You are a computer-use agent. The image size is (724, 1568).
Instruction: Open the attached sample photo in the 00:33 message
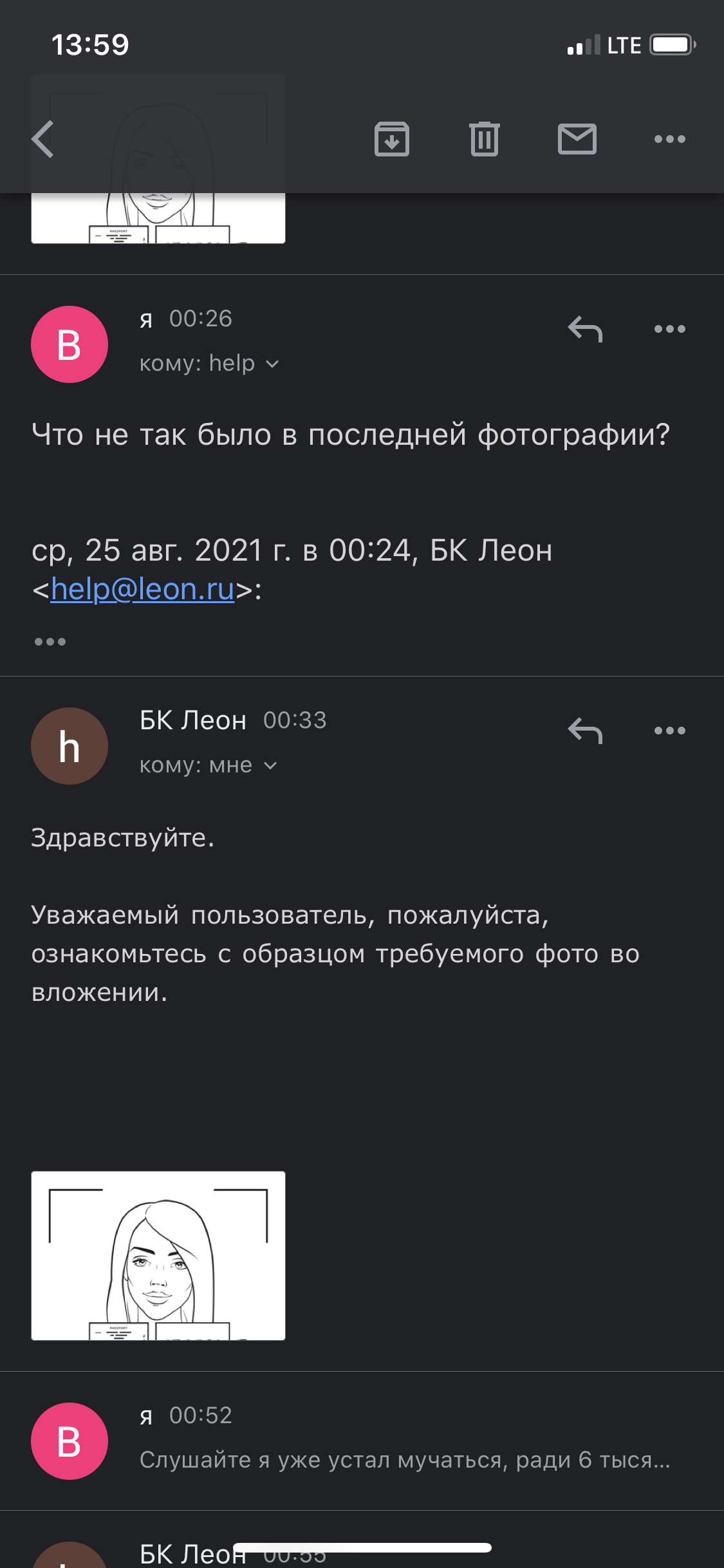tap(158, 1256)
